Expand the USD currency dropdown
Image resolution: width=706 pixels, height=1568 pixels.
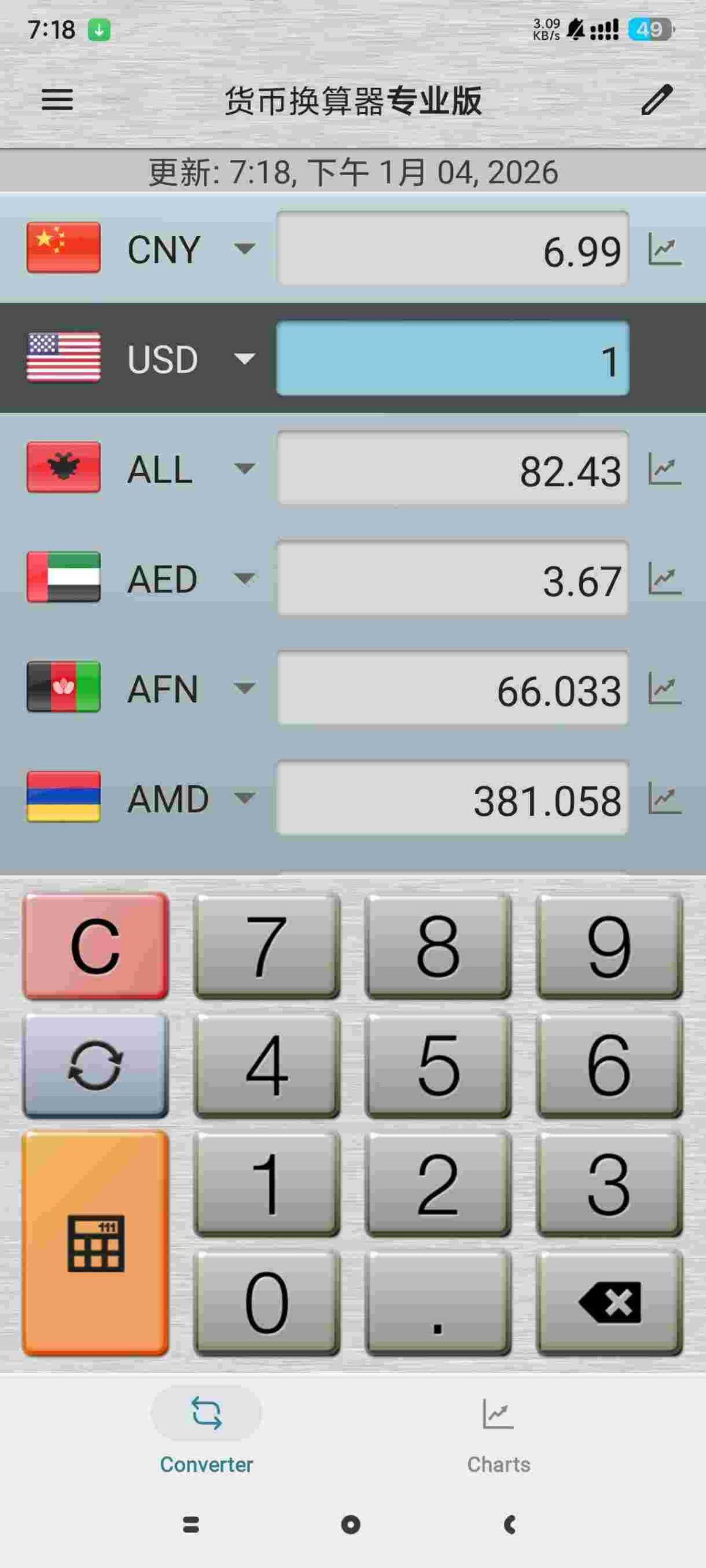pyautogui.click(x=245, y=359)
